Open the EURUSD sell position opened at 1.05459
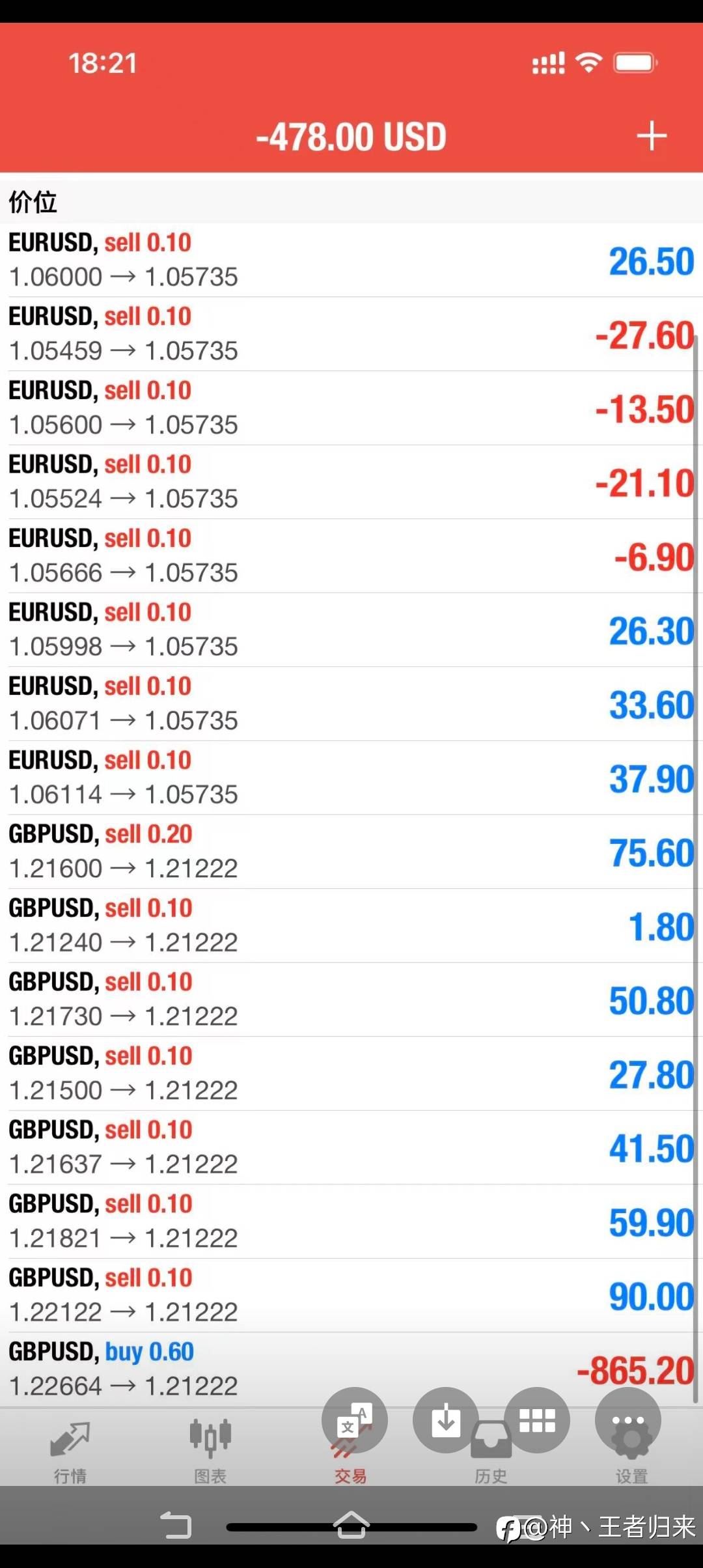703x1568 pixels. click(351, 334)
